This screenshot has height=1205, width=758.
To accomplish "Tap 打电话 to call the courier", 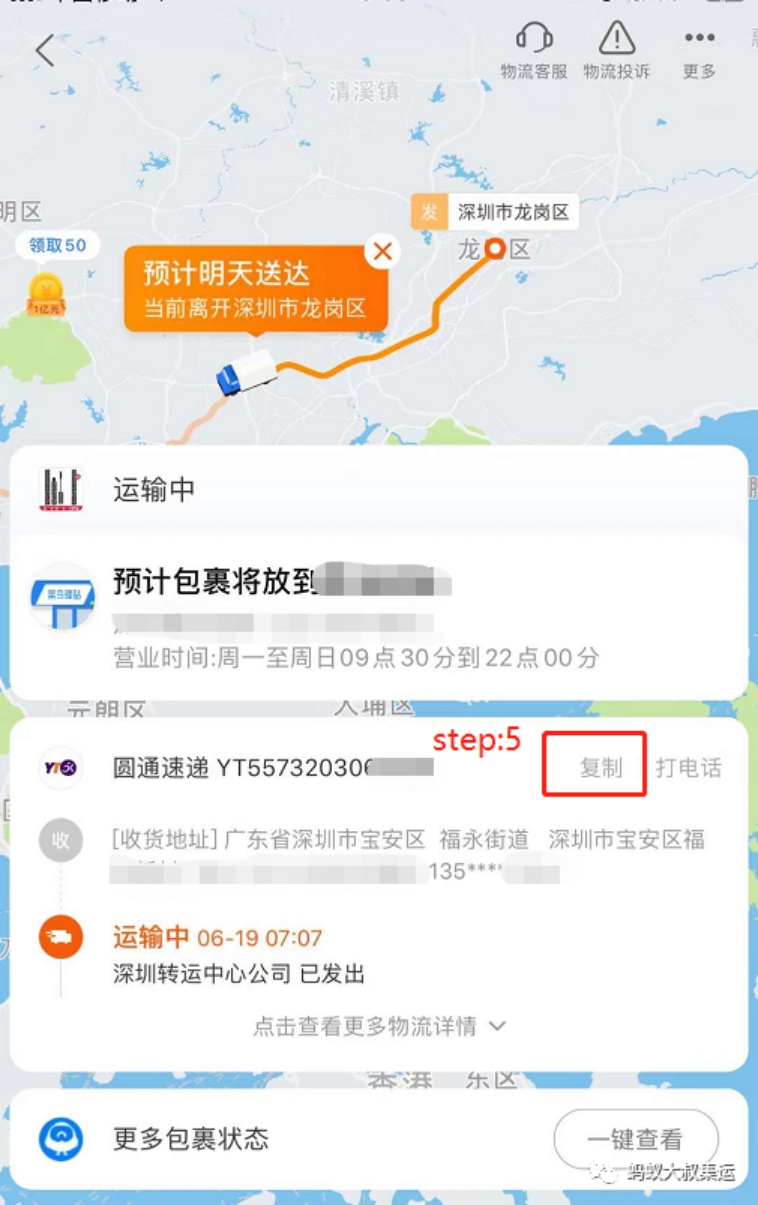I will coord(688,768).
